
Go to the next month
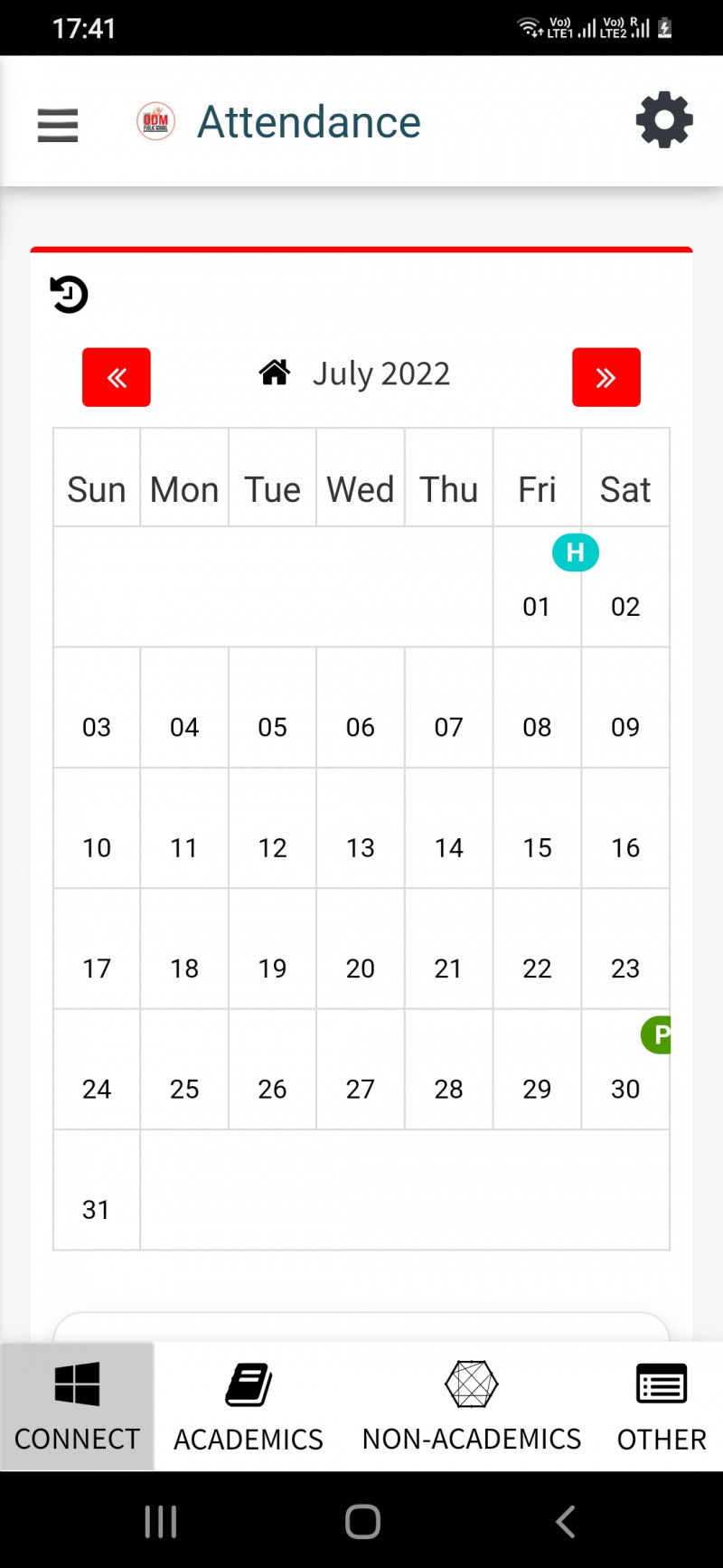tap(606, 377)
